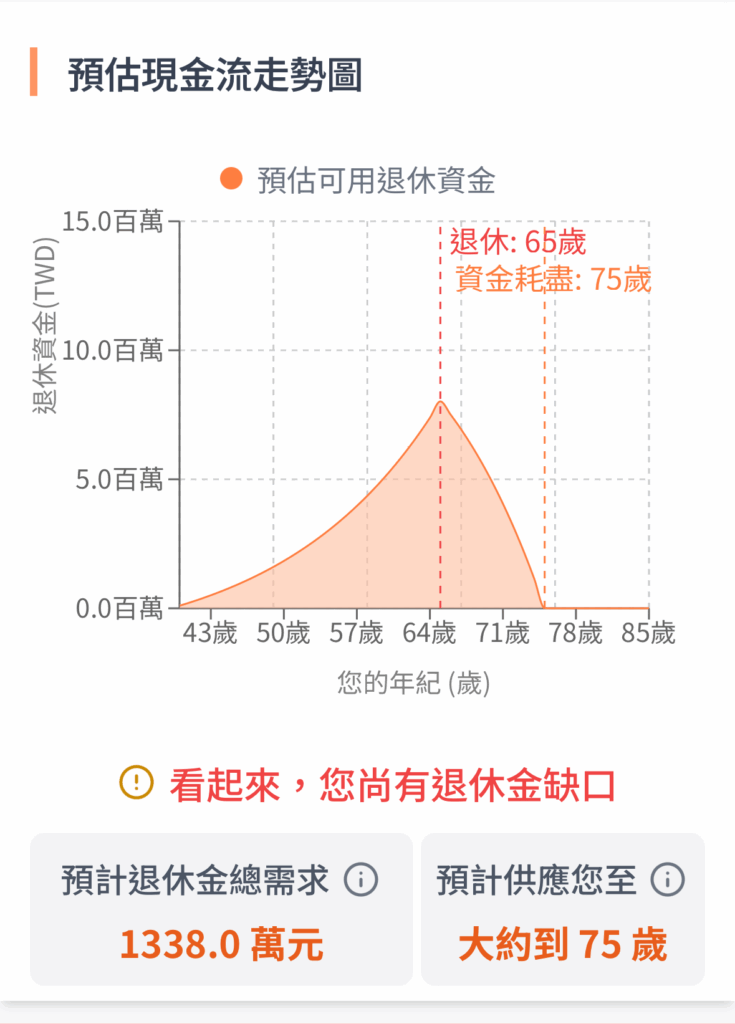Click the orange title bar beside 預估現金流走勢圖
This screenshot has height=1024, width=735.
(35, 70)
